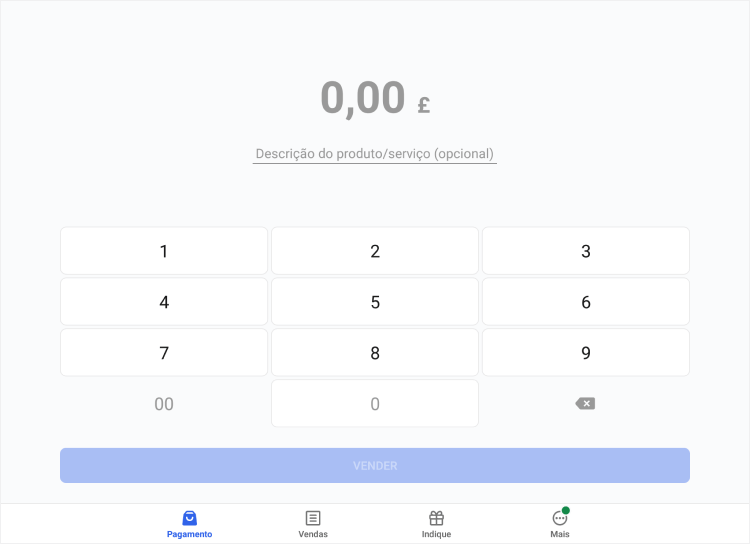750x544 pixels.
Task: Tap the 4 key
Action: pos(164,302)
